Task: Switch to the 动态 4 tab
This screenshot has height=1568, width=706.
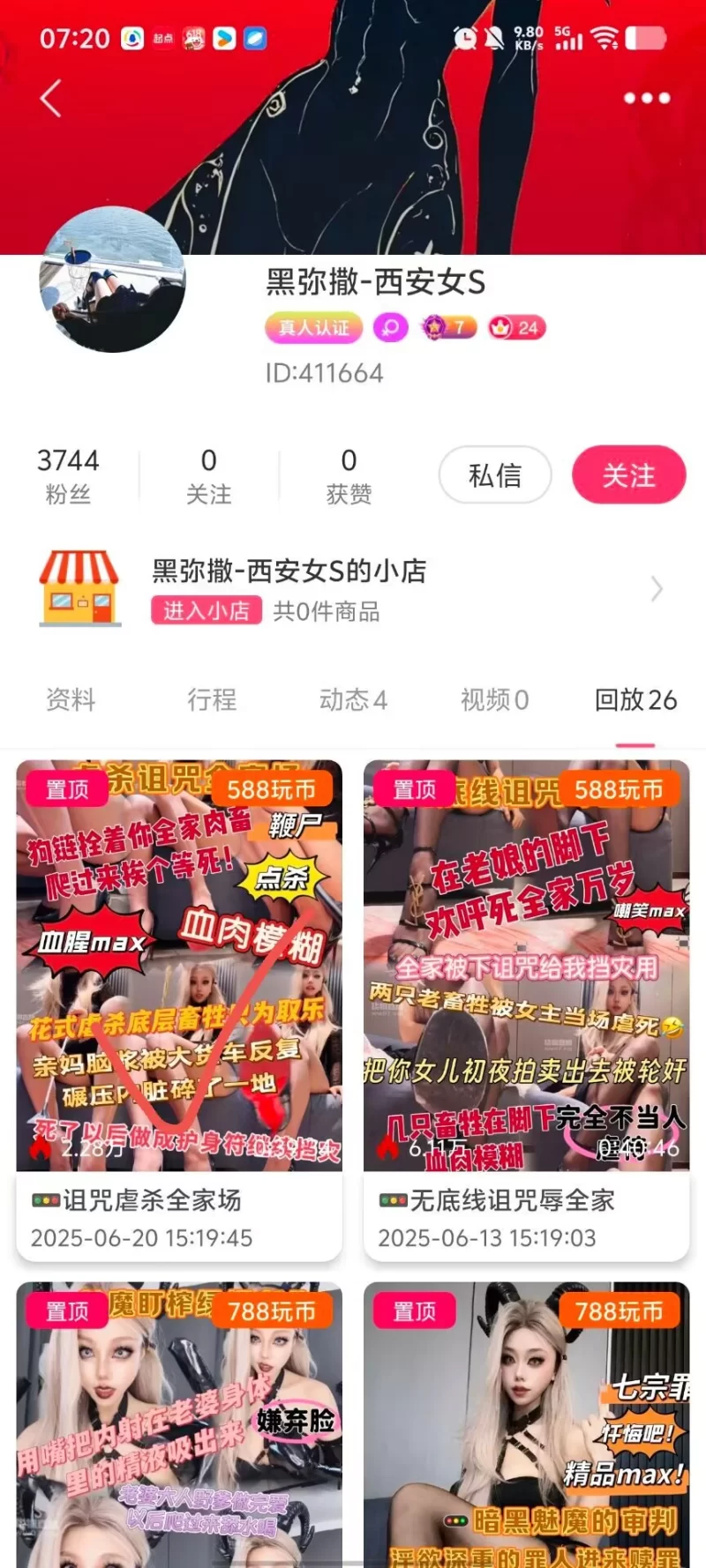Action: (353, 700)
